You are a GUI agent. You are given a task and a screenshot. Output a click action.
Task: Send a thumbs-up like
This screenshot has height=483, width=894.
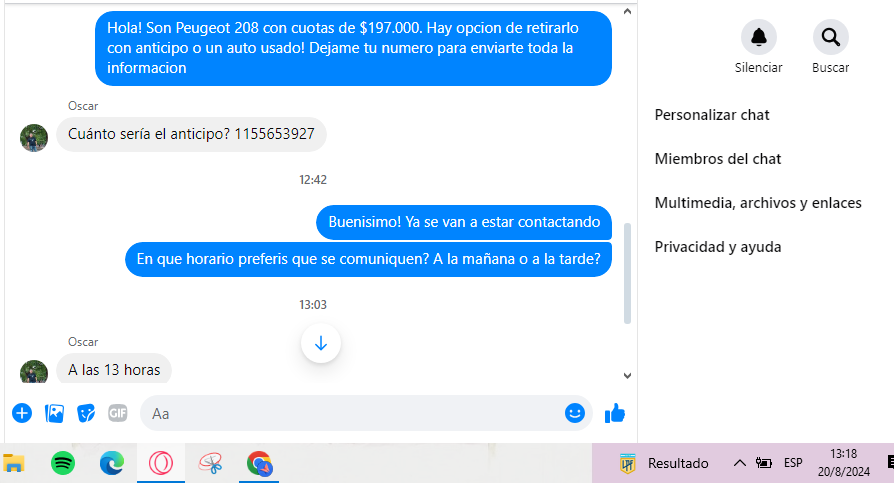point(615,412)
